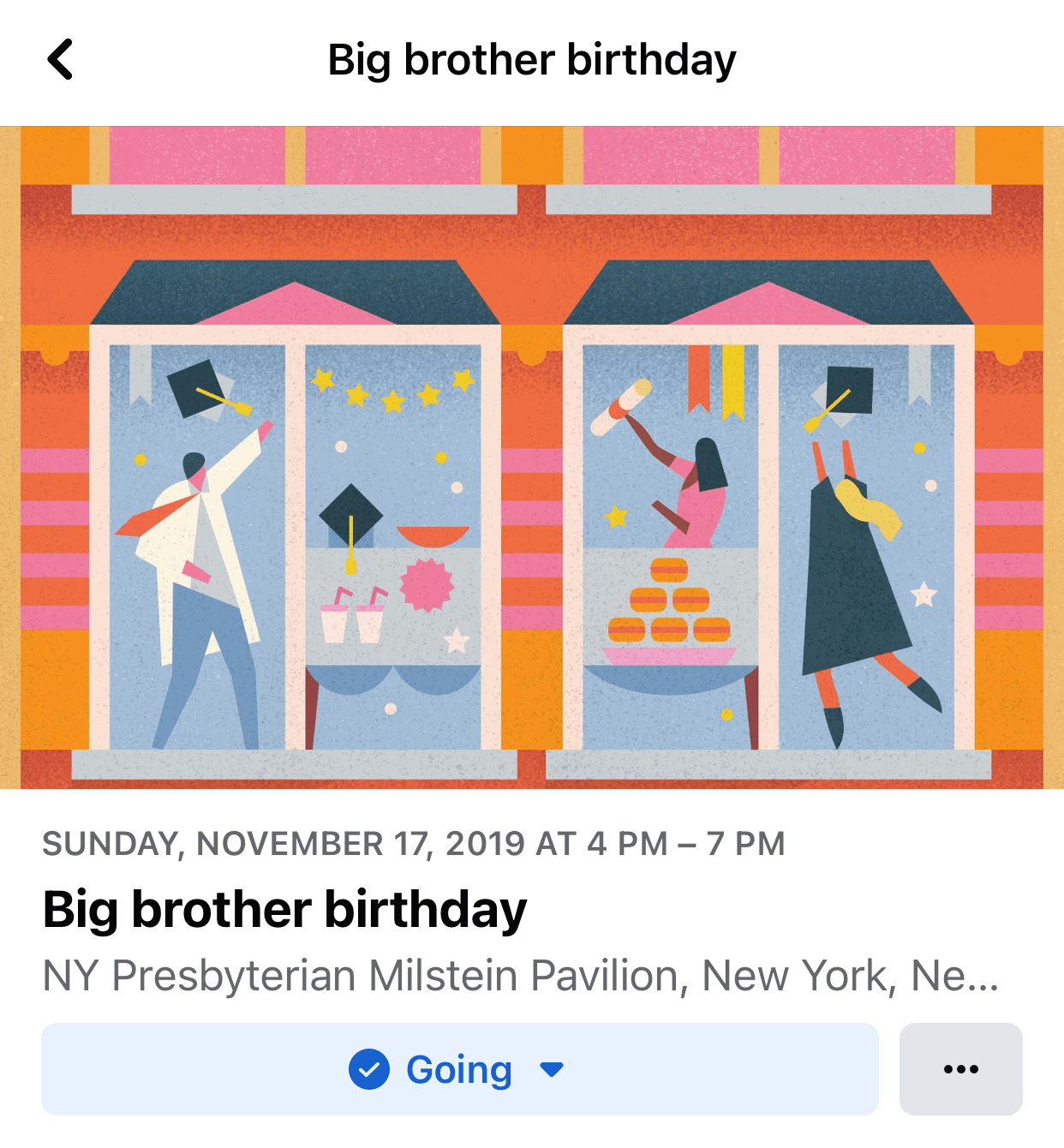This screenshot has width=1064, height=1148.
Task: Open the Going response dropdown
Action: [x=459, y=1069]
